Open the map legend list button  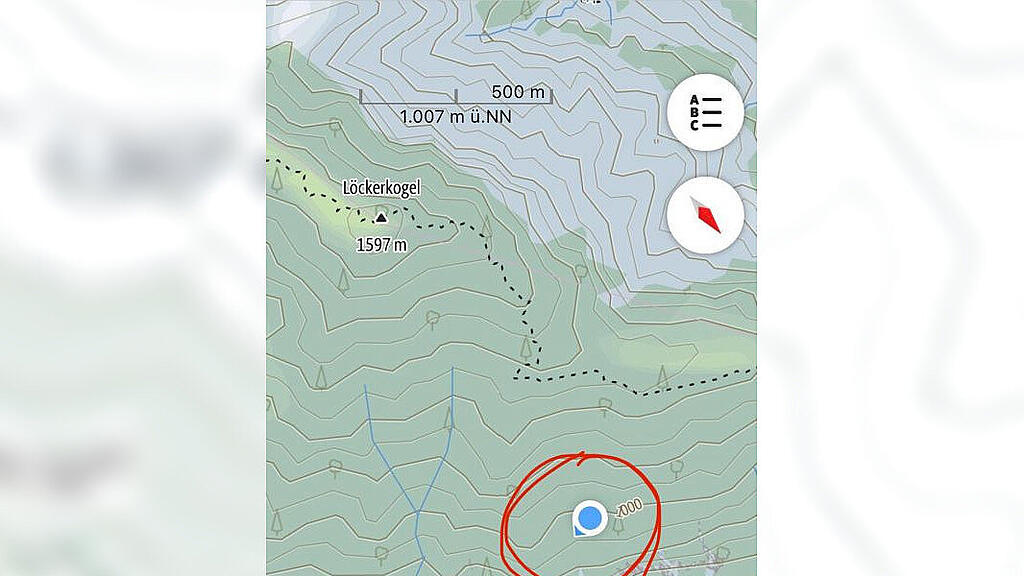pos(705,113)
